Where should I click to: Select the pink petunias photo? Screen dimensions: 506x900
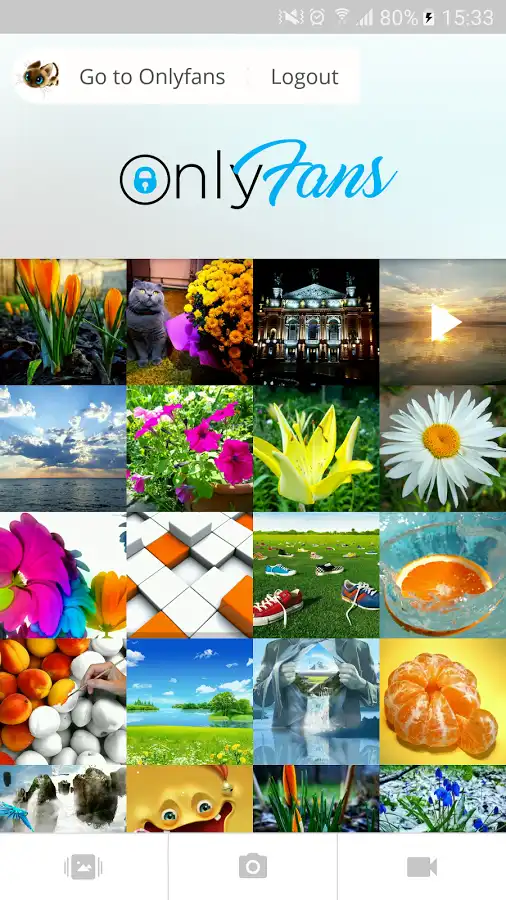click(x=190, y=448)
